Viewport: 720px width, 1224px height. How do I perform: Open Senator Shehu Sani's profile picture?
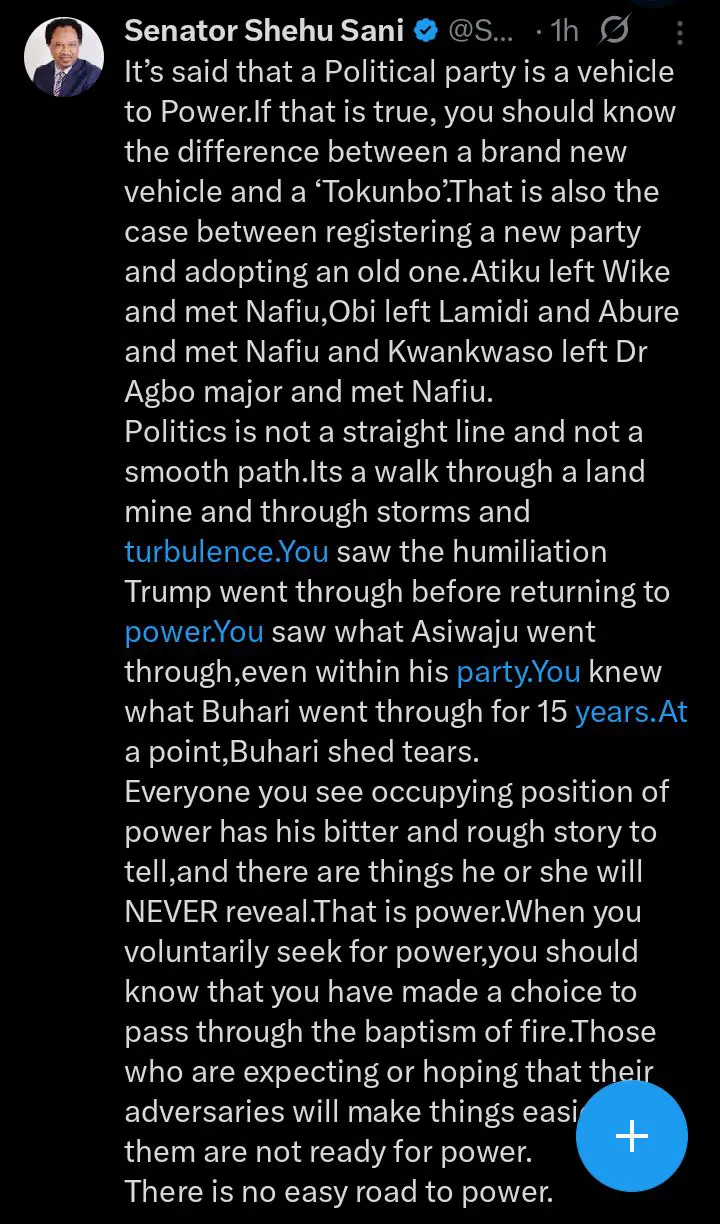coord(63,57)
